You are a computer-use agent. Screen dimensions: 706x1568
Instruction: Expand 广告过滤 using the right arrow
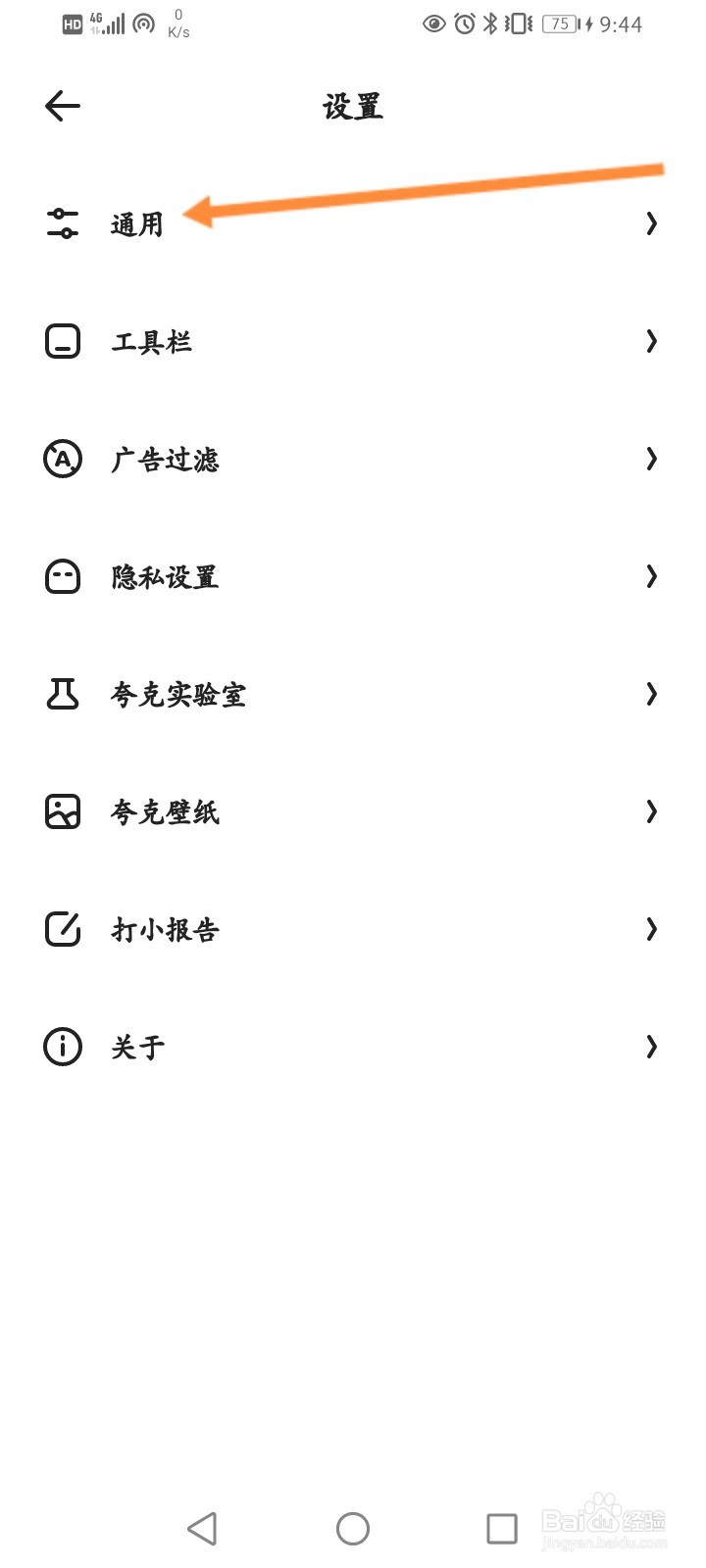click(650, 459)
